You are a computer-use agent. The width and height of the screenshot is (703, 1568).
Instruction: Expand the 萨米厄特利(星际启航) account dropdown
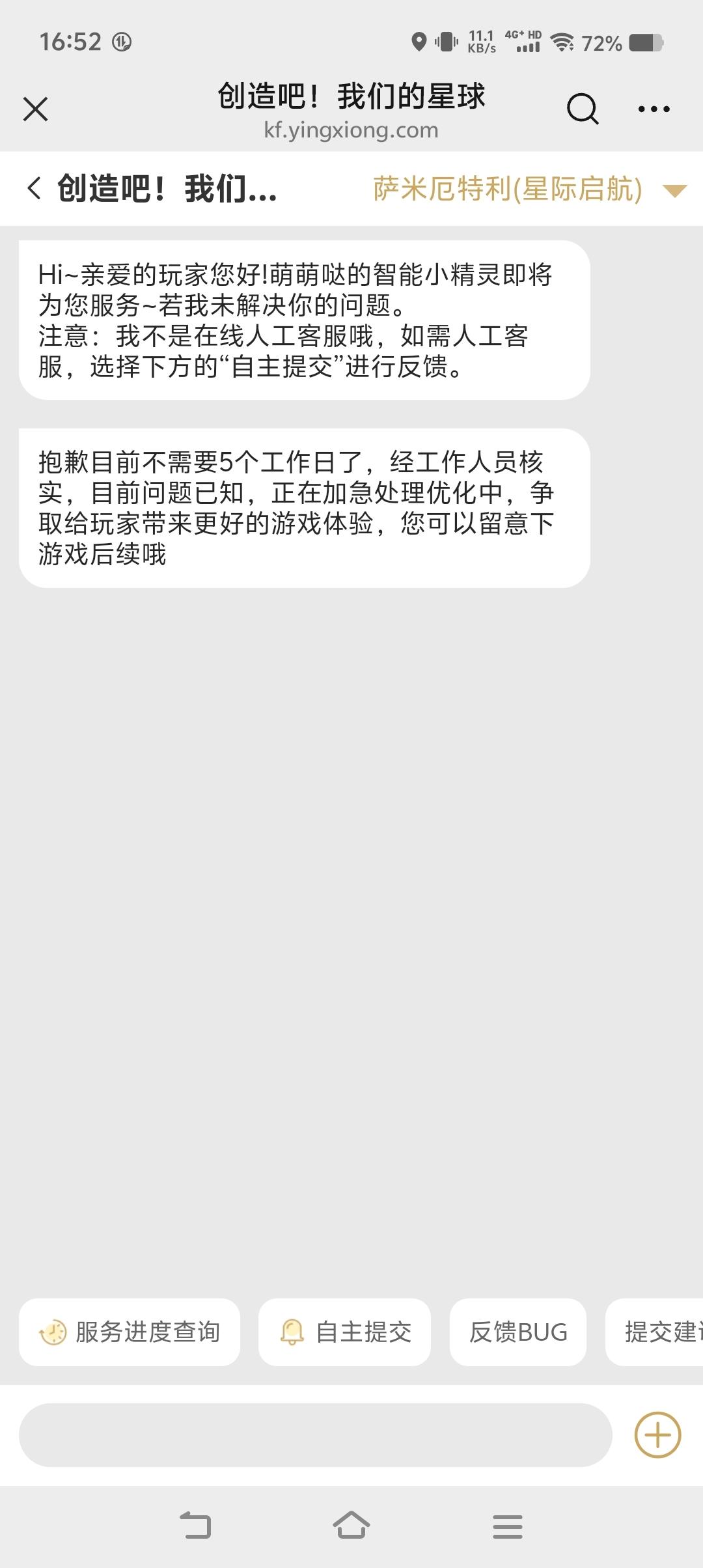tap(506, 189)
